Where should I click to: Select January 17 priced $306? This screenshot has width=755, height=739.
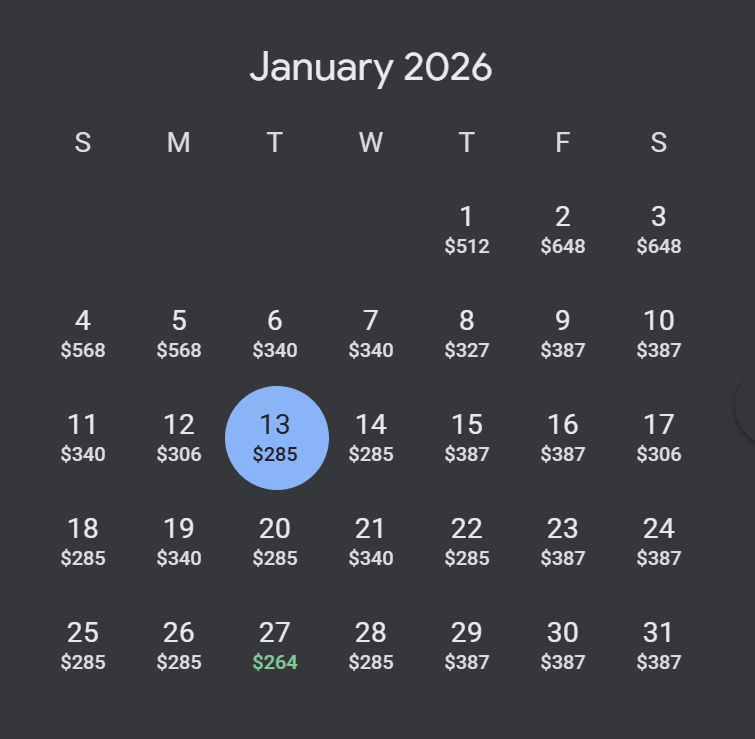pyautogui.click(x=659, y=438)
